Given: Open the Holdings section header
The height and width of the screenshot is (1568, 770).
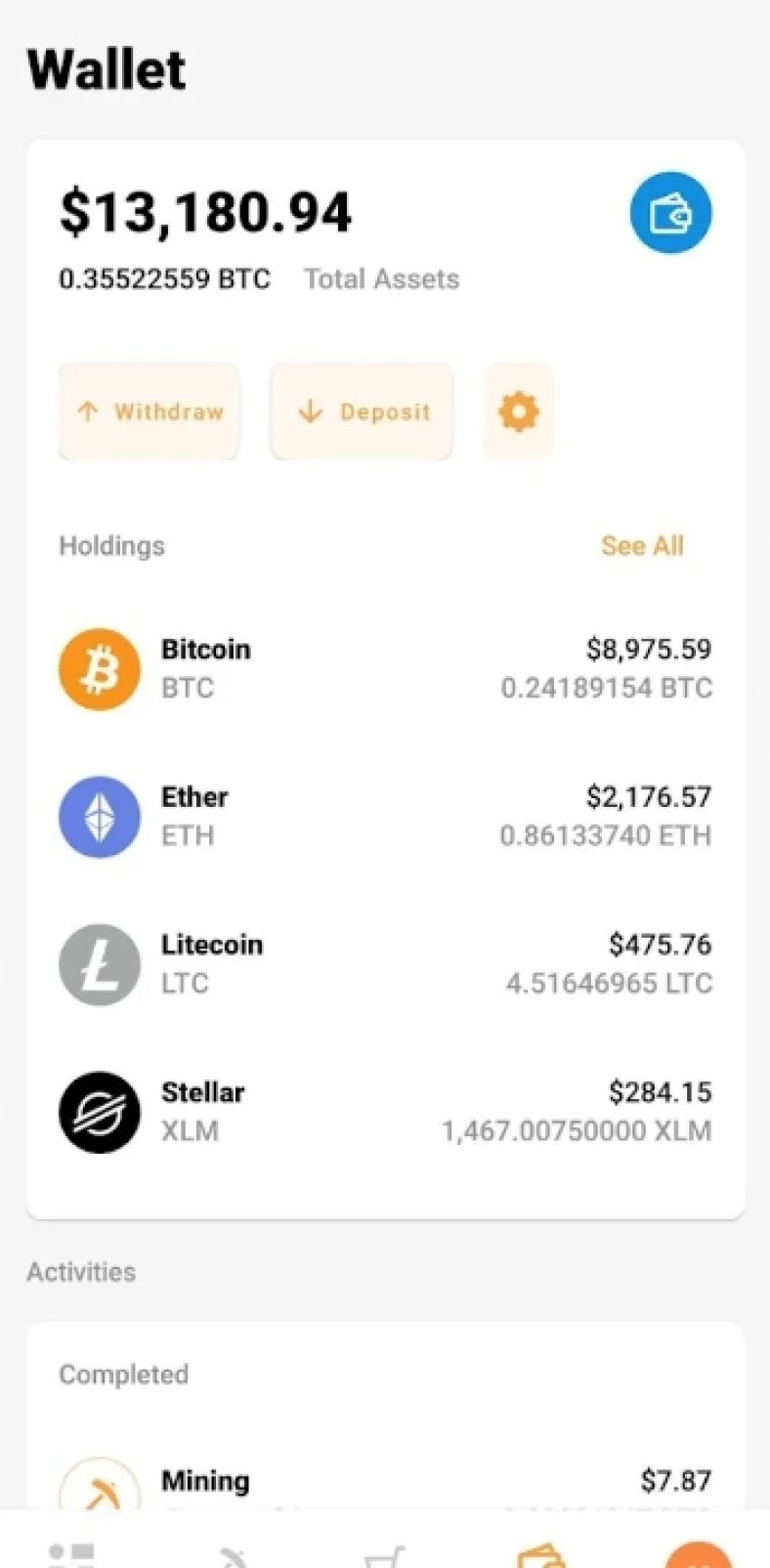Looking at the screenshot, I should (x=111, y=545).
